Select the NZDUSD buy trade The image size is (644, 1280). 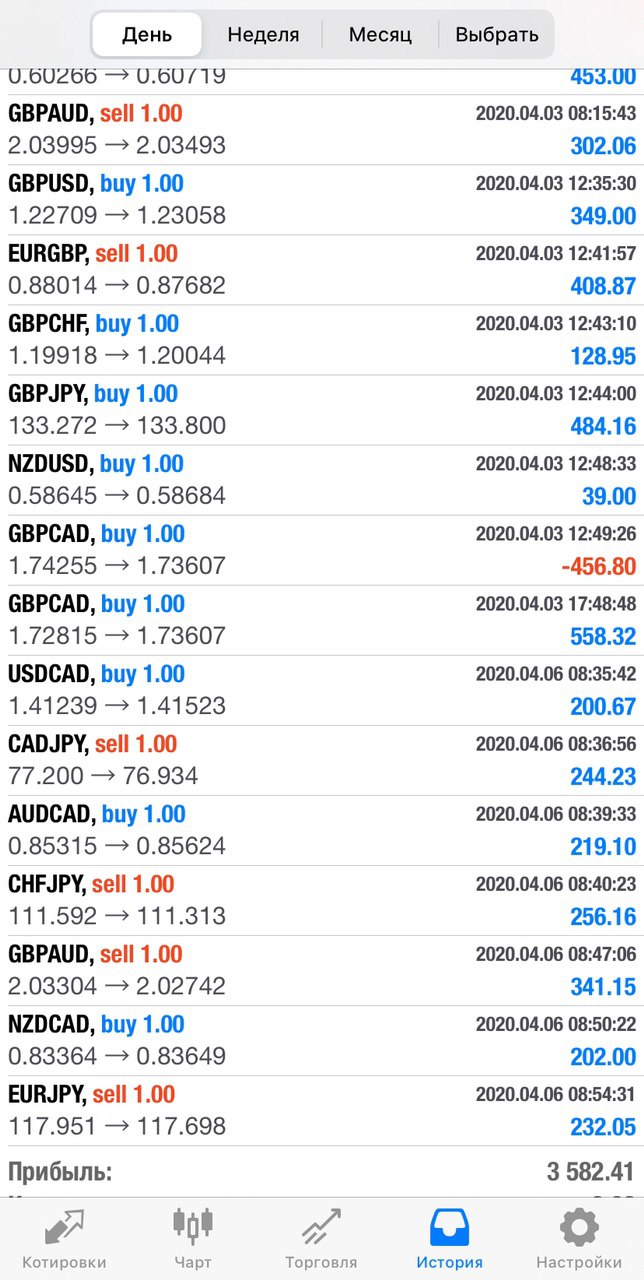tap(322, 480)
